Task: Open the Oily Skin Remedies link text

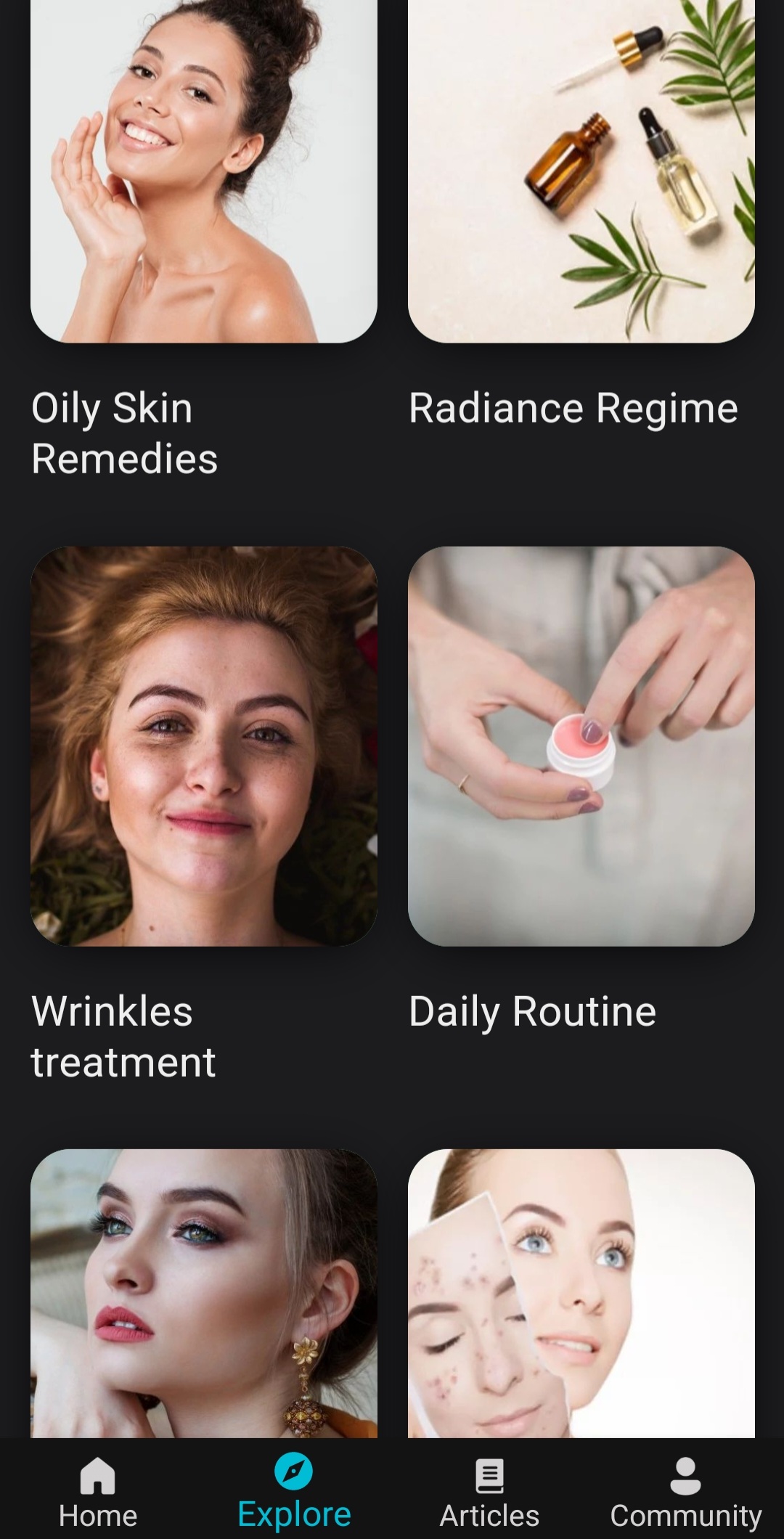Action: (x=123, y=432)
